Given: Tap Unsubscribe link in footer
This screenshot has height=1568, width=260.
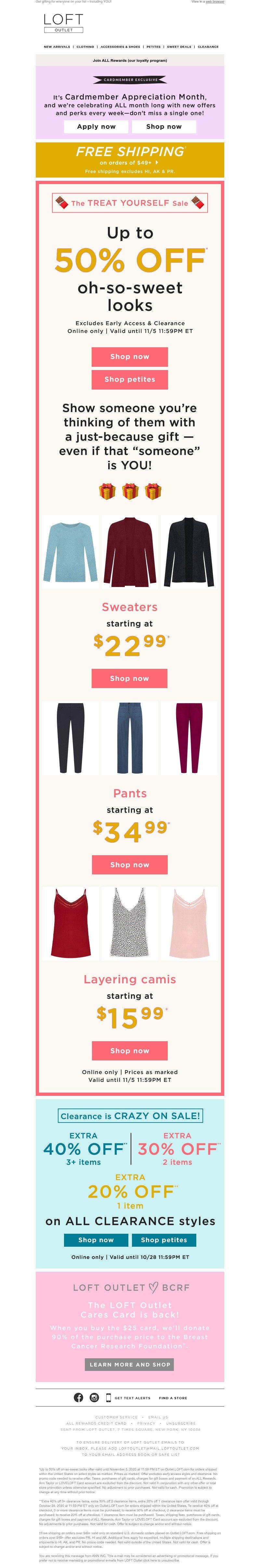Looking at the screenshot, I should coord(181,1424).
